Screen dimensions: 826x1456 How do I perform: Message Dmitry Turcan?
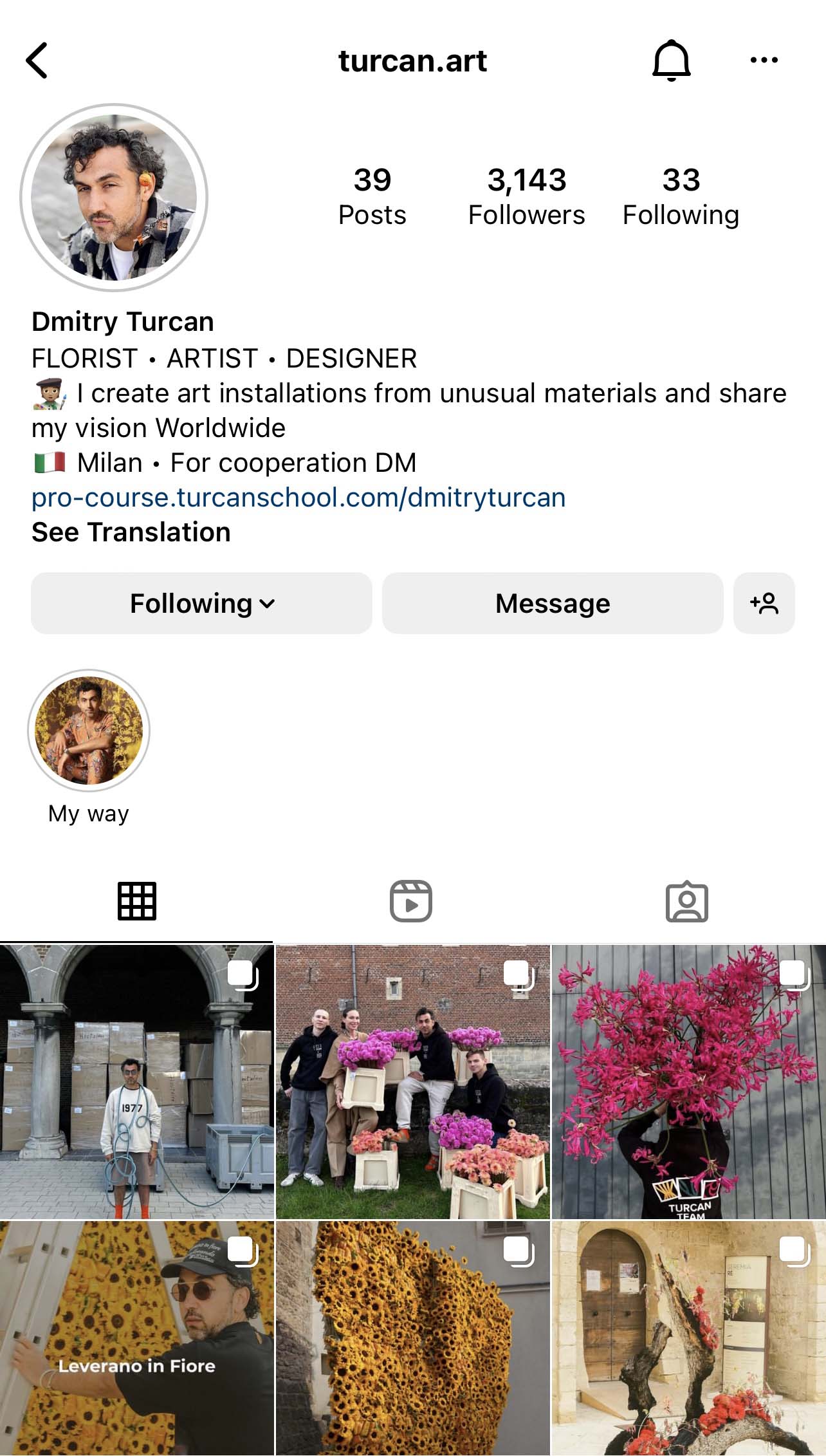[x=553, y=603]
